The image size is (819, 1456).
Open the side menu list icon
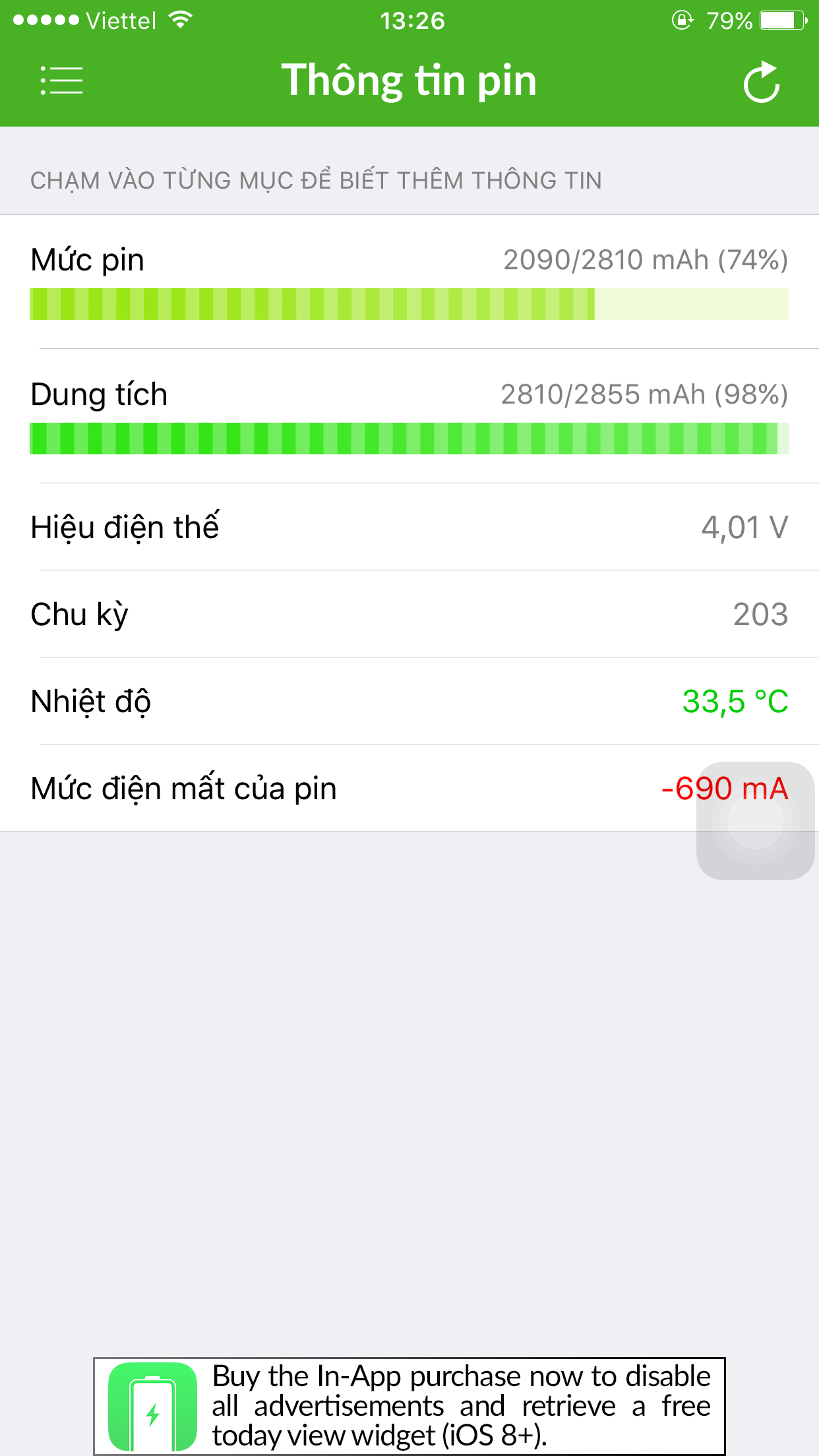(61, 80)
